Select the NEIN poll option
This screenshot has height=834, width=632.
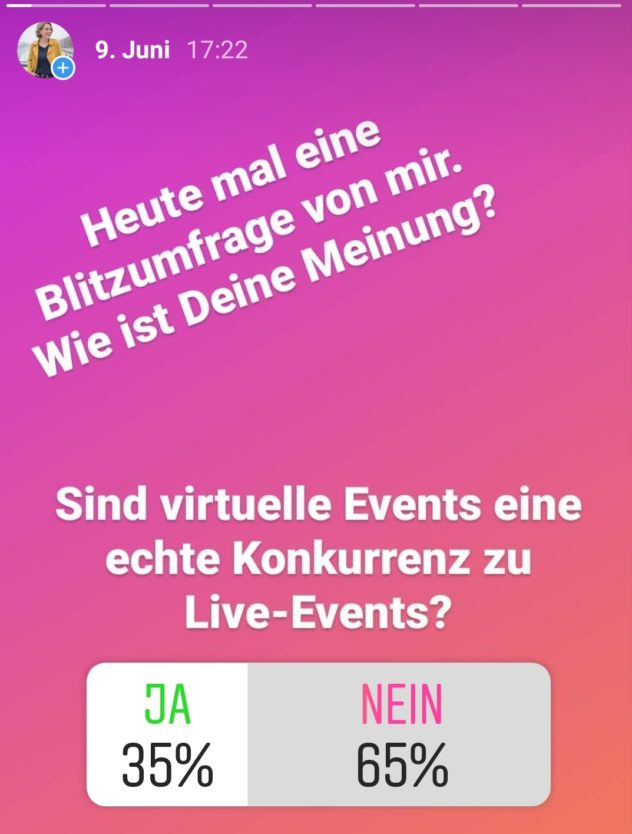tap(400, 734)
